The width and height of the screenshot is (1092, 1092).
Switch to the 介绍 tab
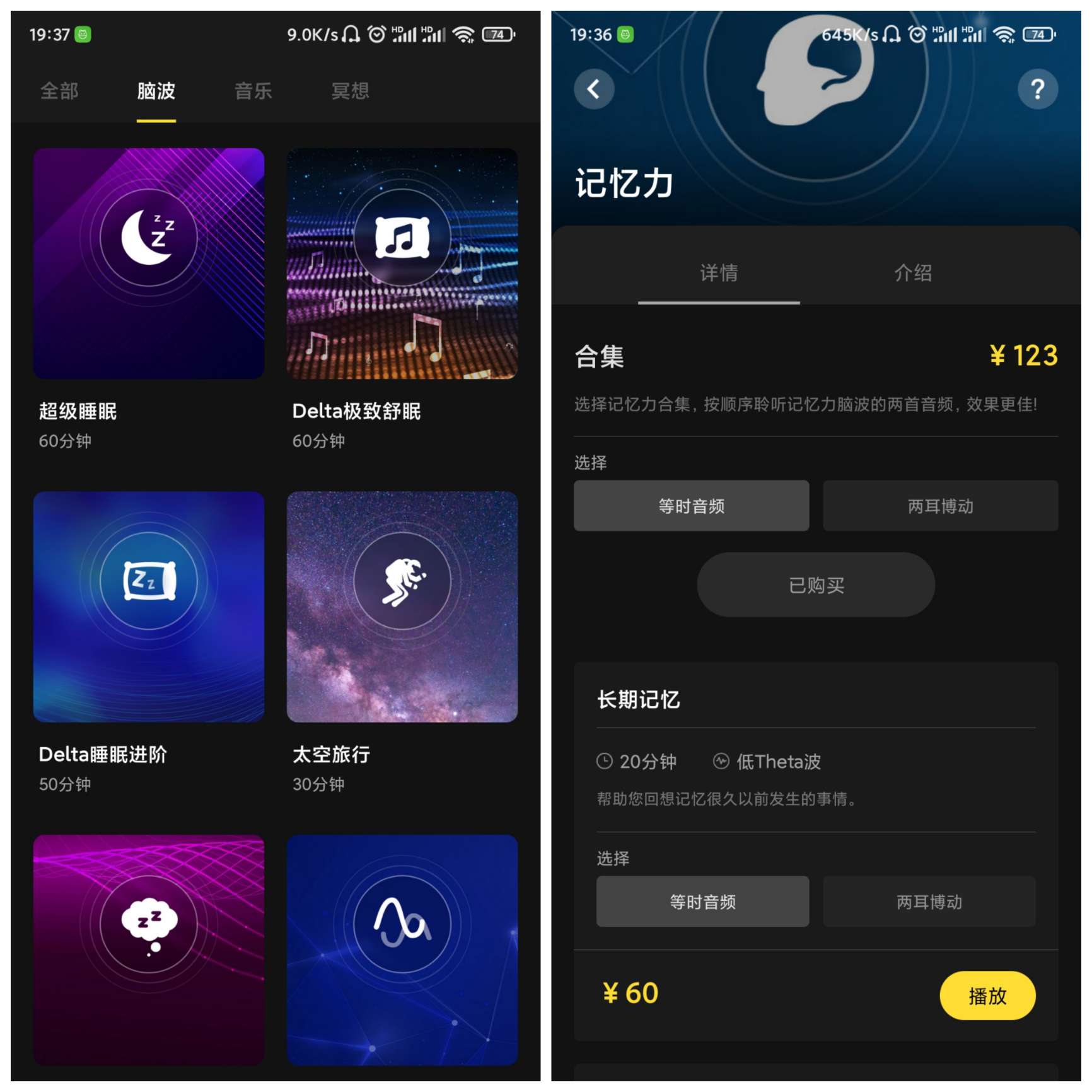tap(912, 273)
